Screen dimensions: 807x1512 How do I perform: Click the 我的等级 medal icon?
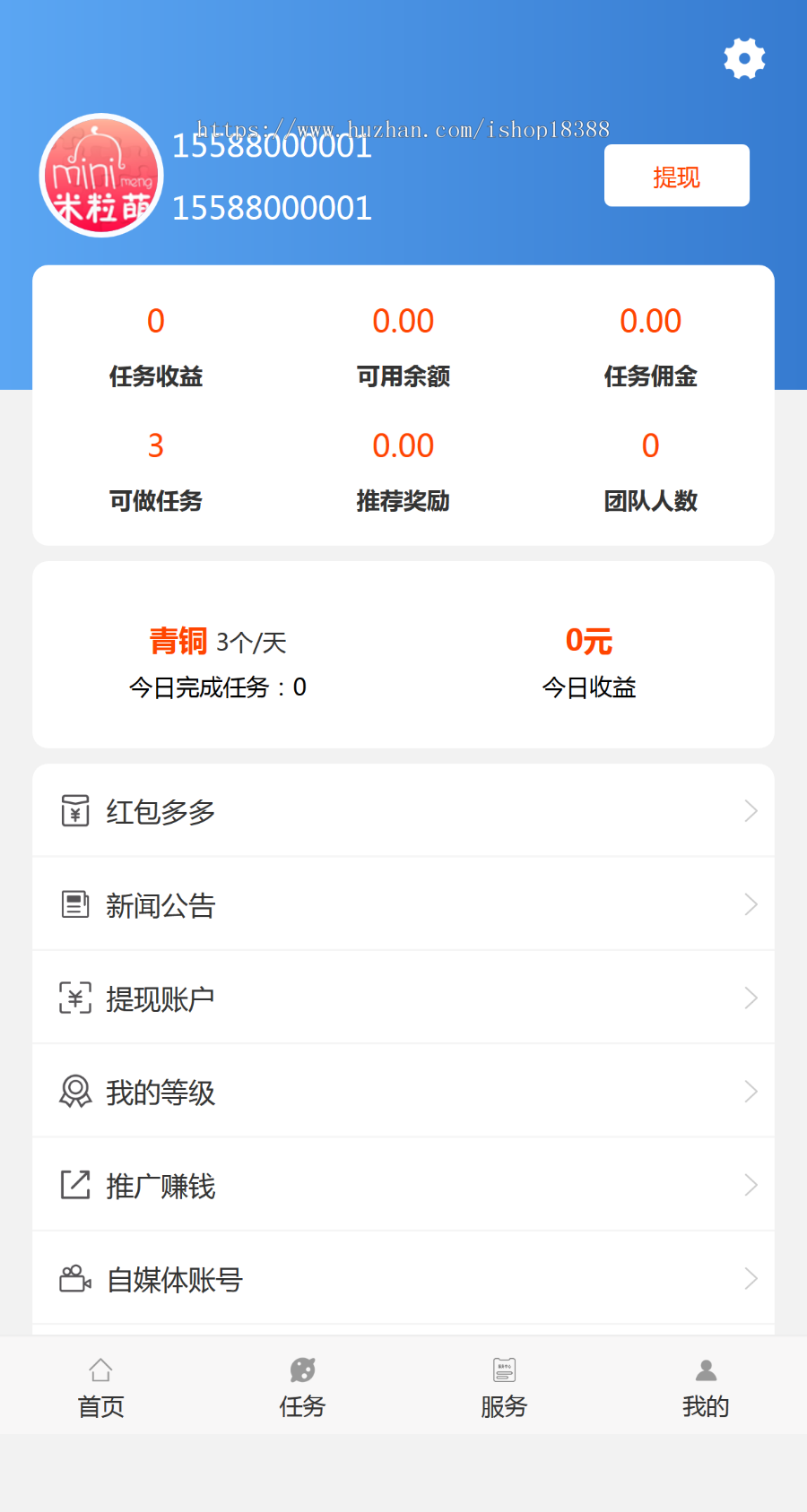74,1092
